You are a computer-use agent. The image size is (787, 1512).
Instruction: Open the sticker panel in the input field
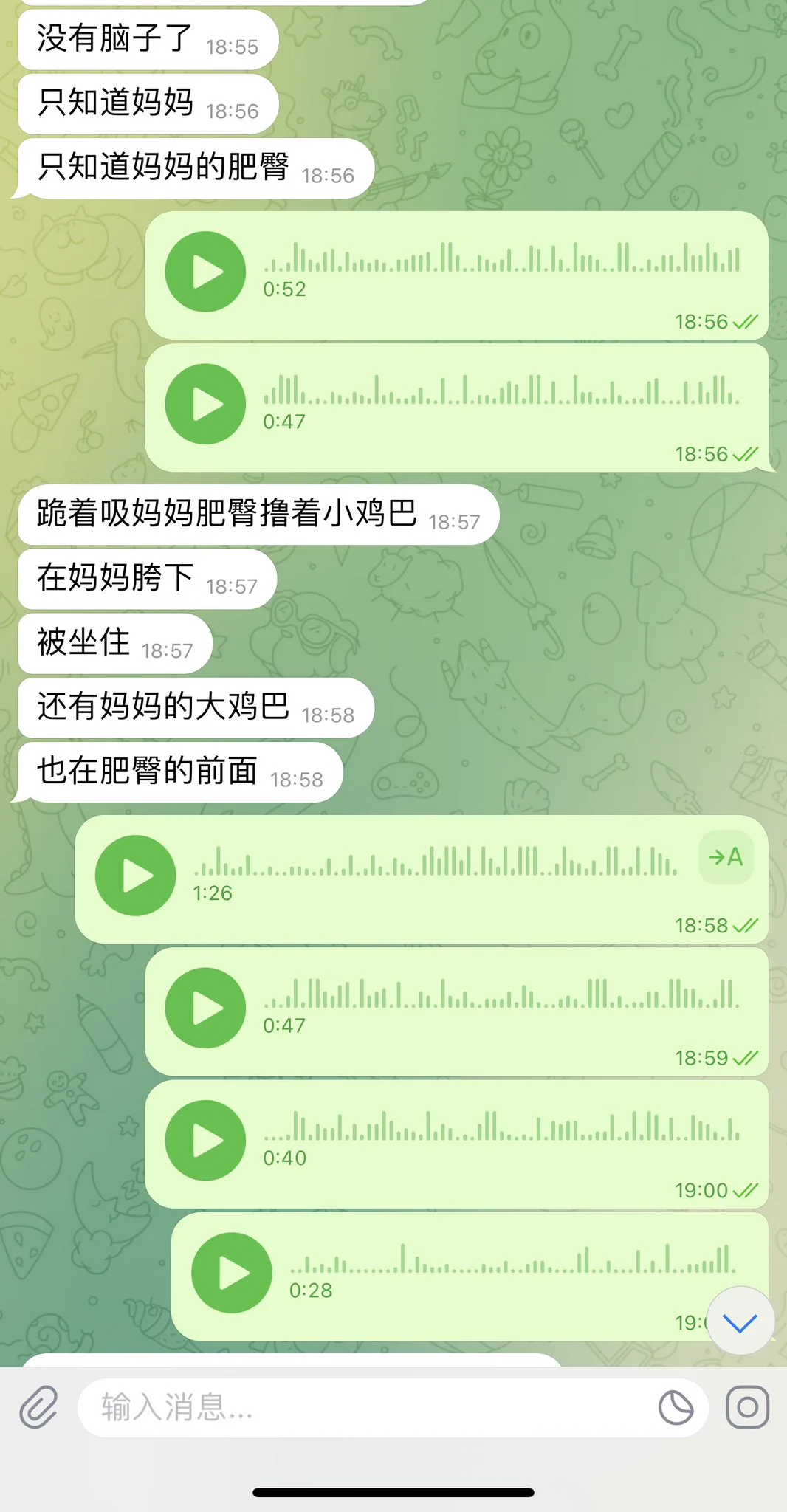[x=676, y=1407]
